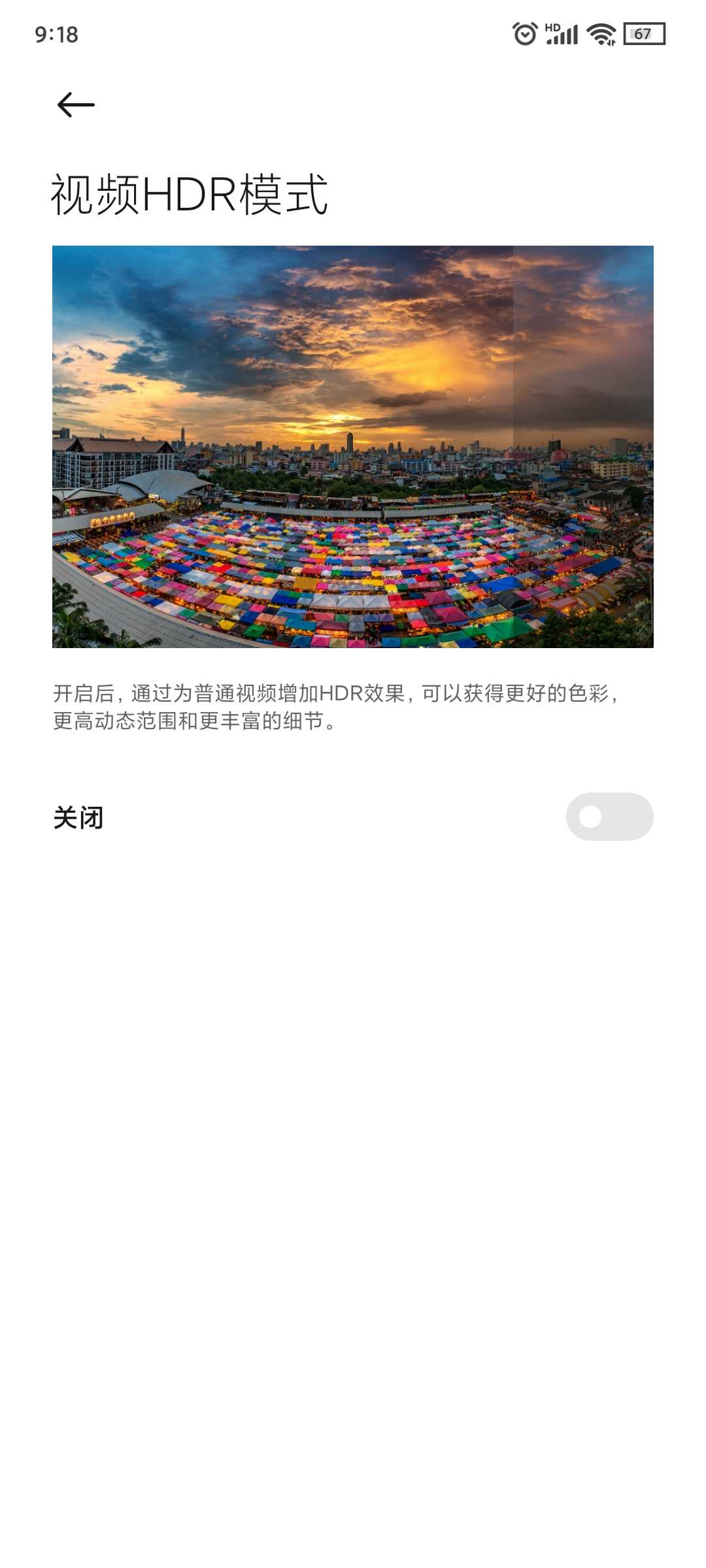The width and height of the screenshot is (706, 1568).
Task: Go back using the arrow icon
Action: (76, 105)
